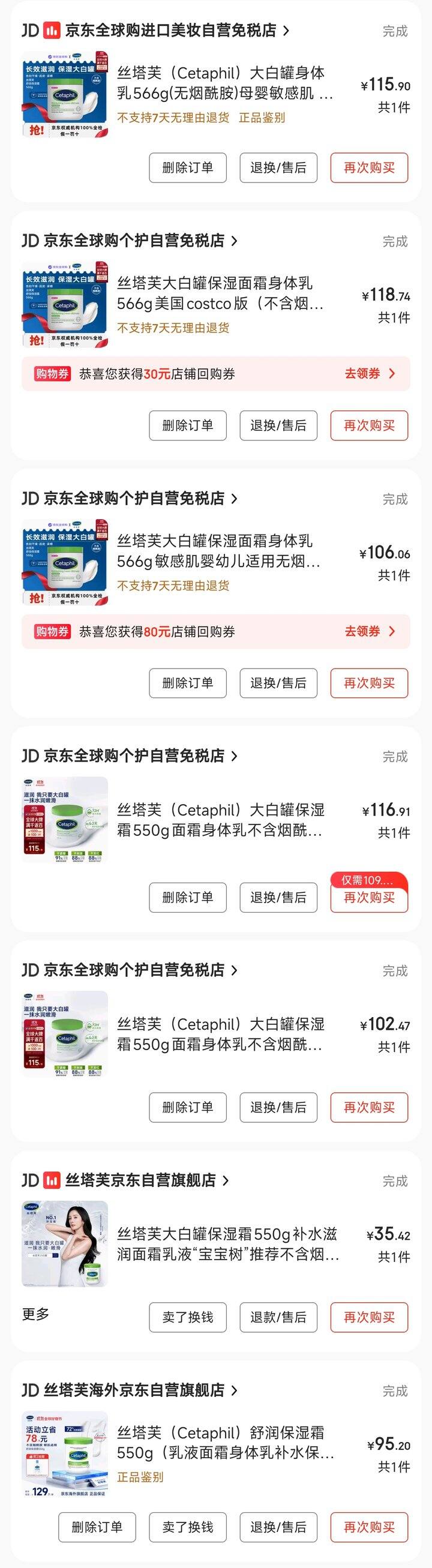Buy the ¥118.74 item again
The width and height of the screenshot is (432, 1568).
point(369,425)
